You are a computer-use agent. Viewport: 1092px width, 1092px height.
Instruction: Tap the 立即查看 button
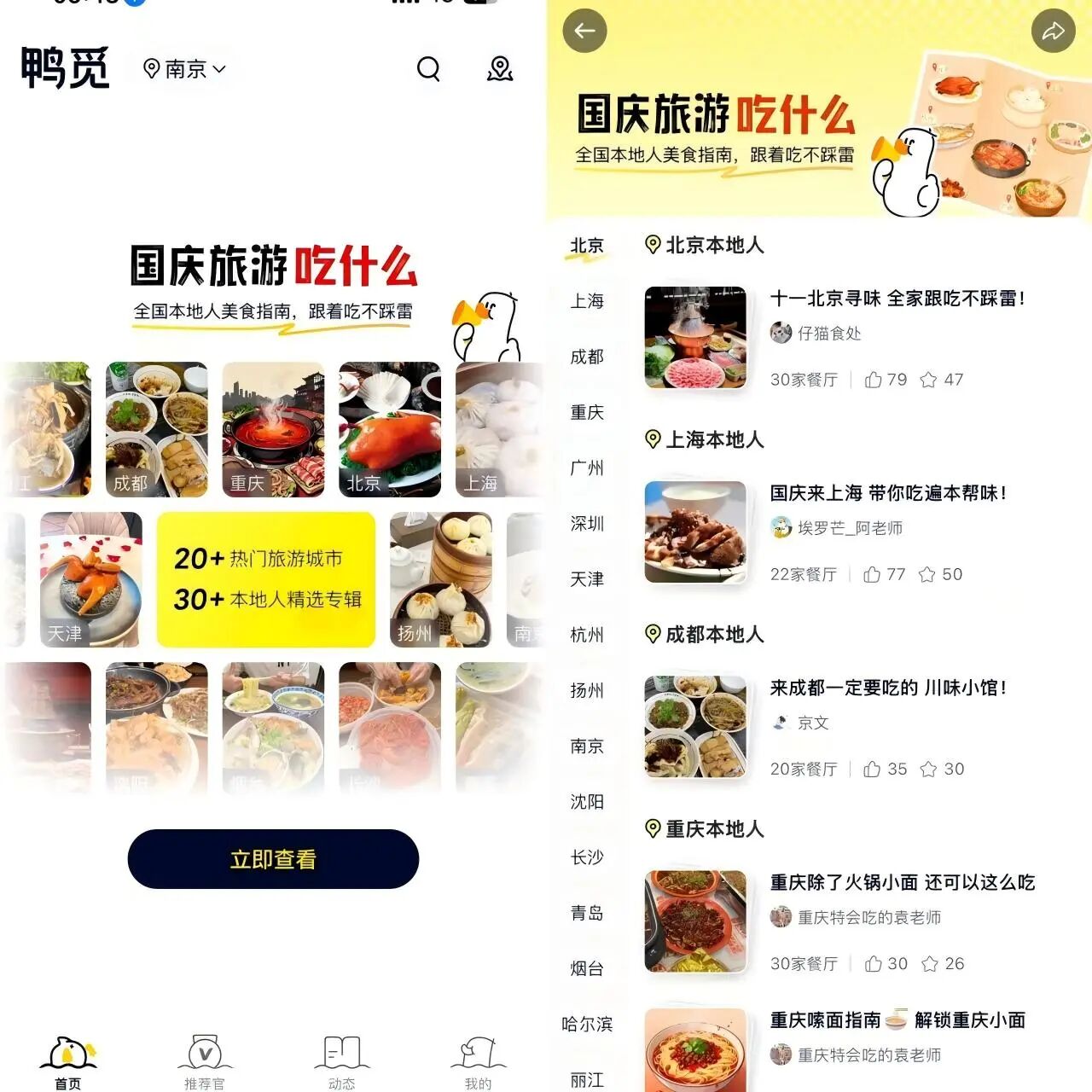pos(273,859)
